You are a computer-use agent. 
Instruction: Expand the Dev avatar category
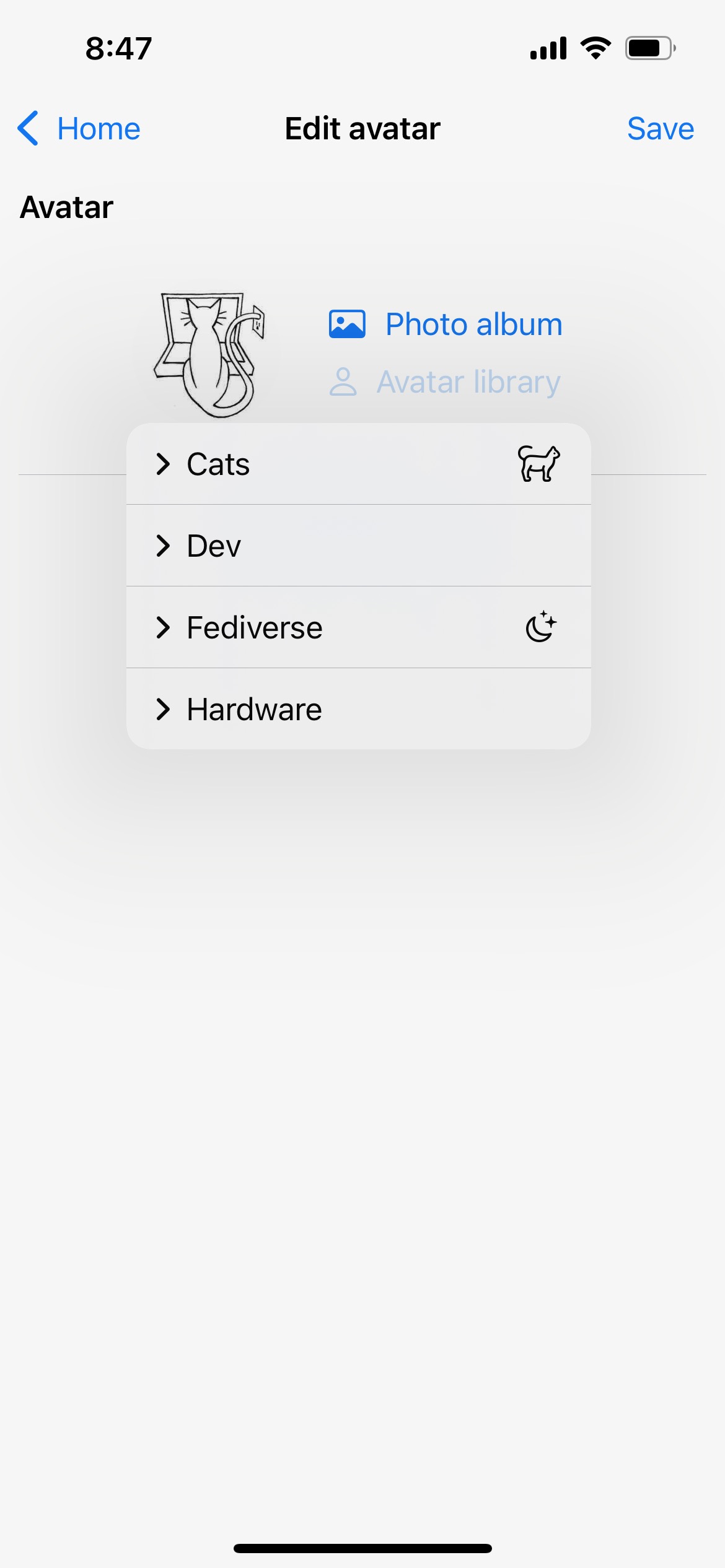358,546
